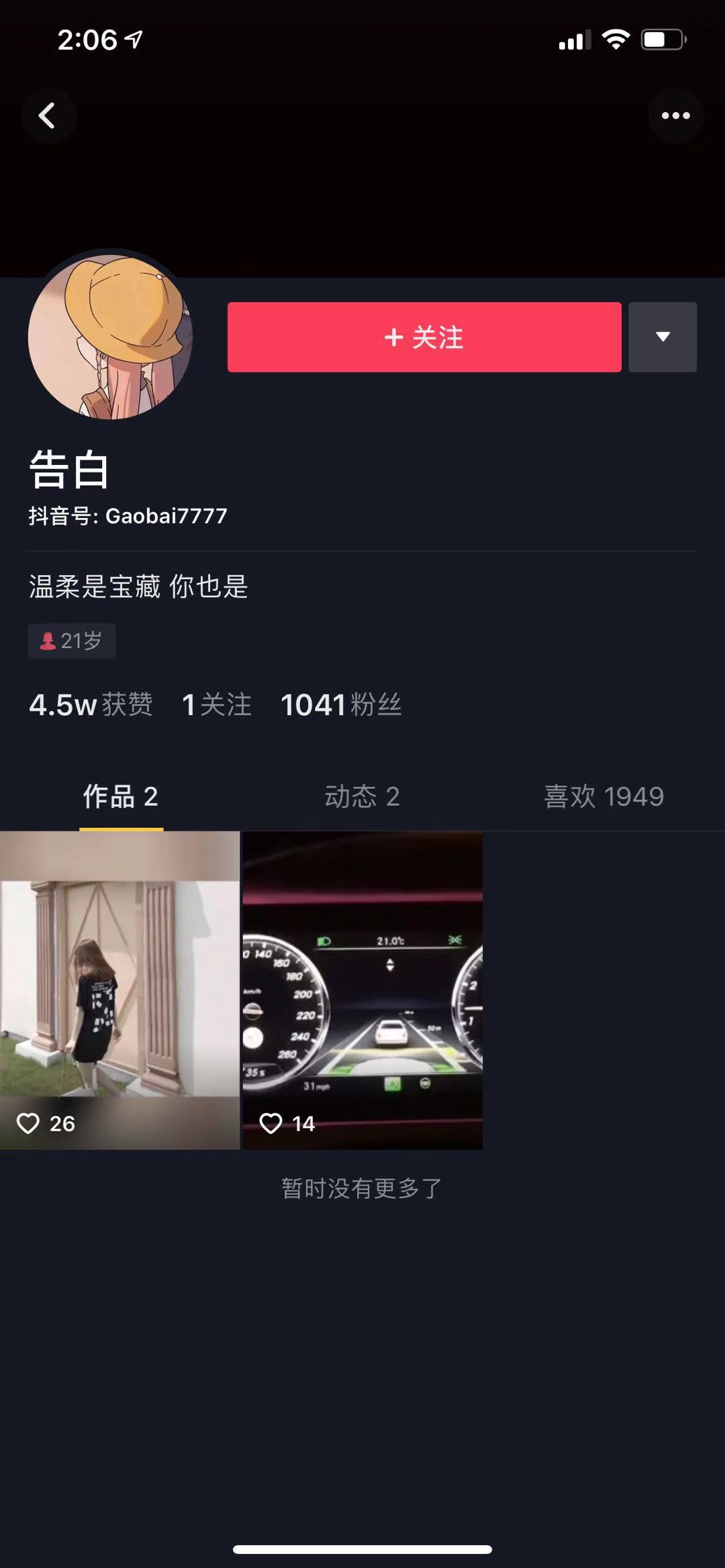The width and height of the screenshot is (725, 1568).
Task: Open the dashboard video with 14 likes
Action: click(362, 990)
